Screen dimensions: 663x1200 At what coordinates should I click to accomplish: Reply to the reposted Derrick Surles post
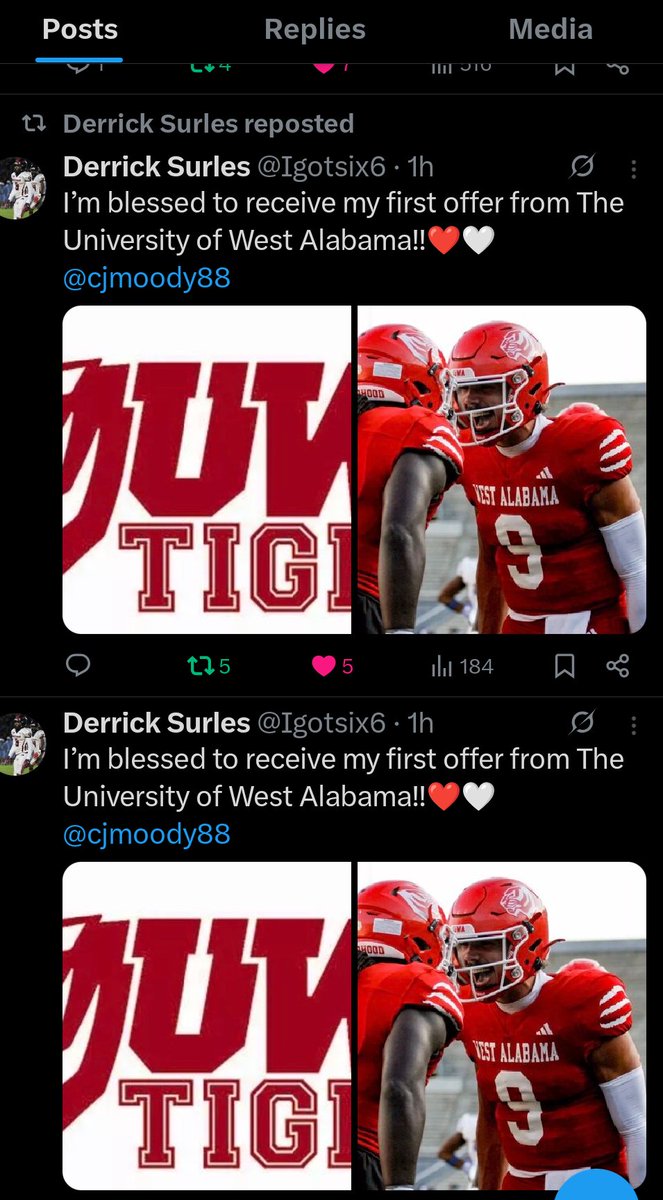tap(79, 666)
